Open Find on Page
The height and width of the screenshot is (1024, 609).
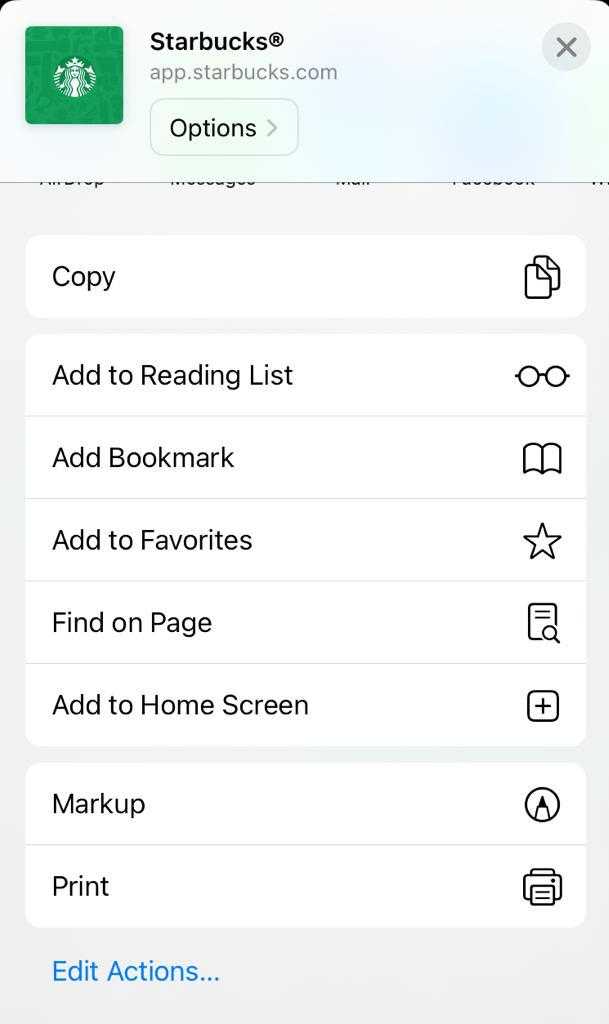(x=305, y=622)
